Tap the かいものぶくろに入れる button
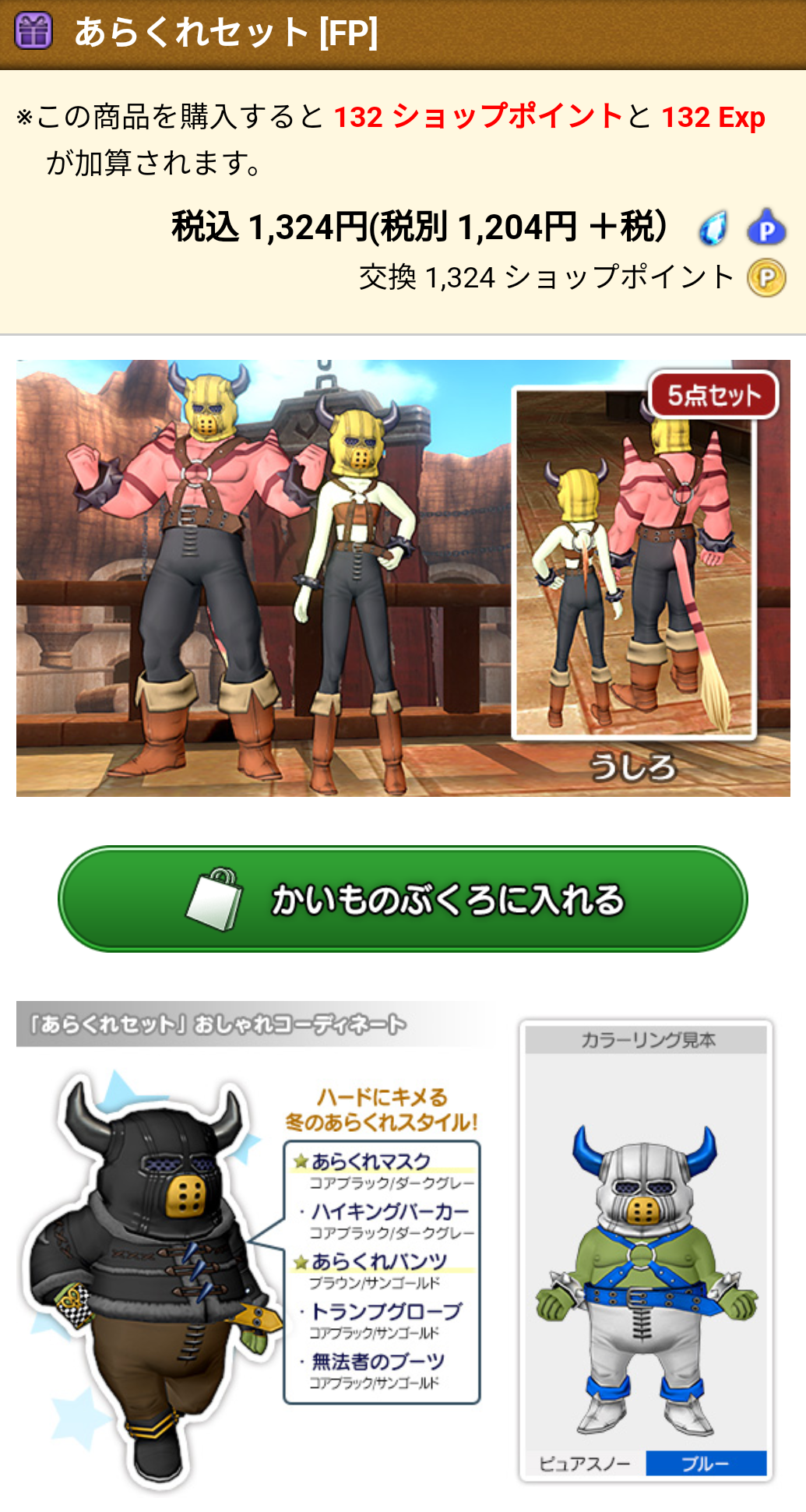 403,899
